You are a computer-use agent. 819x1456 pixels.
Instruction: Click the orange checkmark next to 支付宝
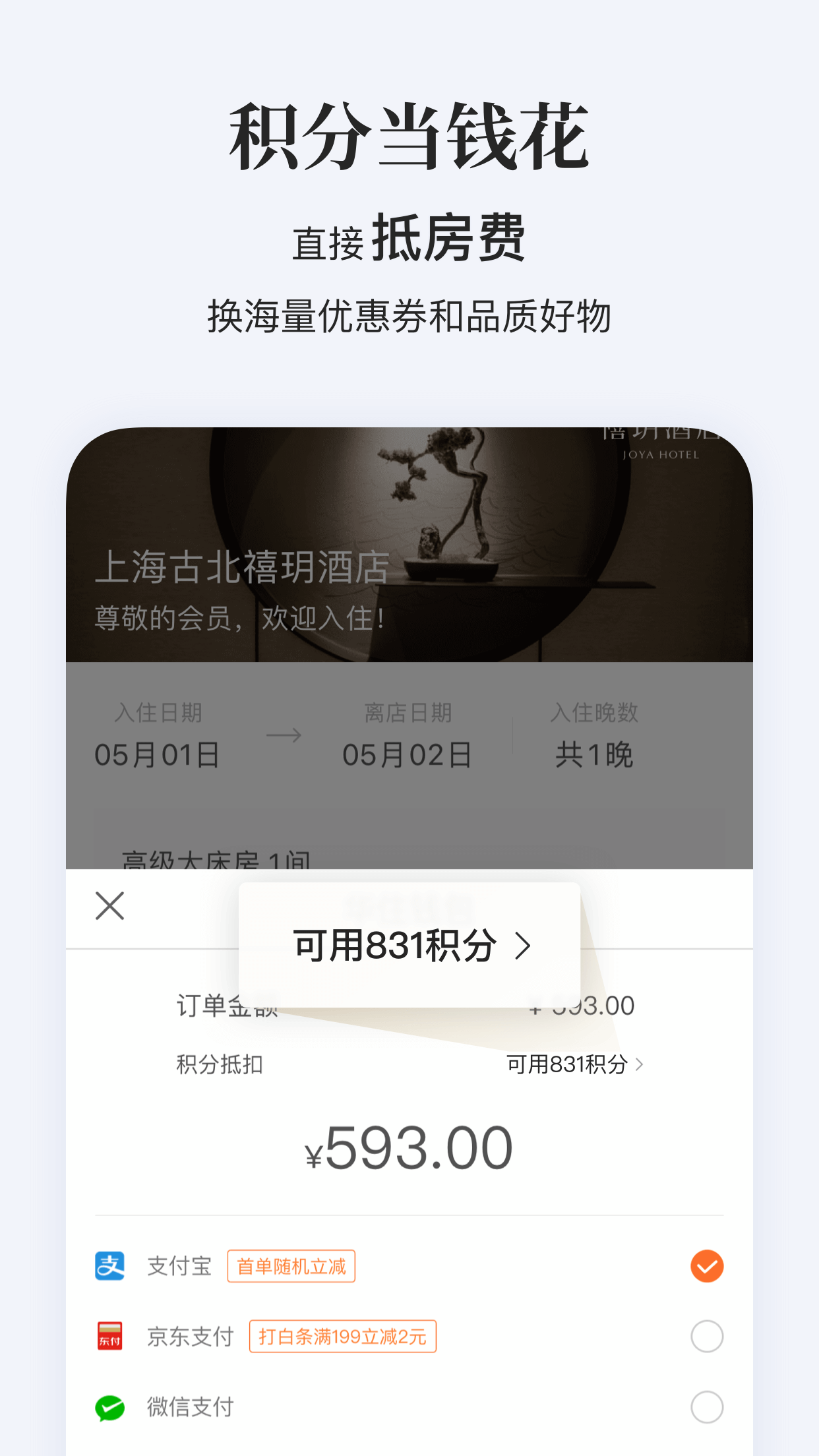pyautogui.click(x=708, y=1265)
